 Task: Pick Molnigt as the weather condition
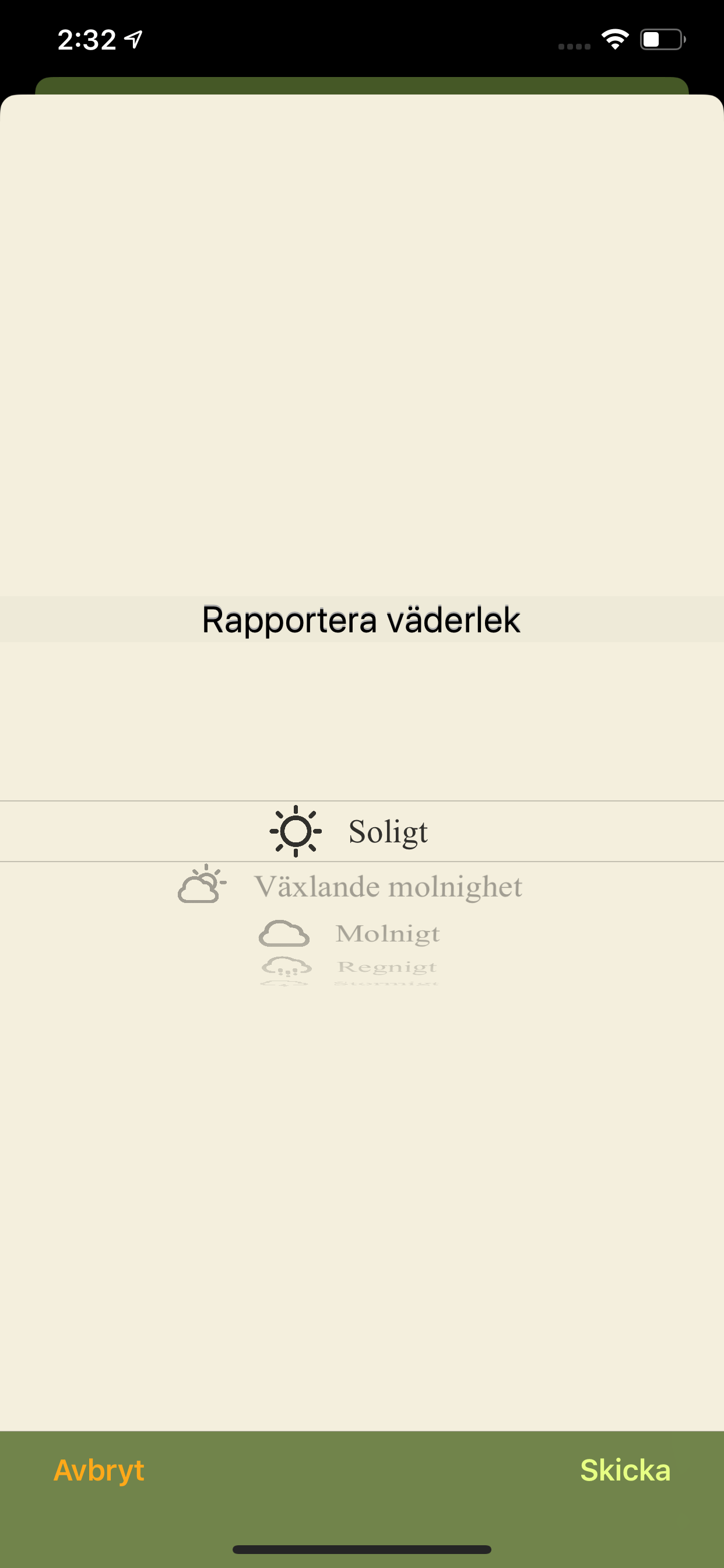[388, 933]
